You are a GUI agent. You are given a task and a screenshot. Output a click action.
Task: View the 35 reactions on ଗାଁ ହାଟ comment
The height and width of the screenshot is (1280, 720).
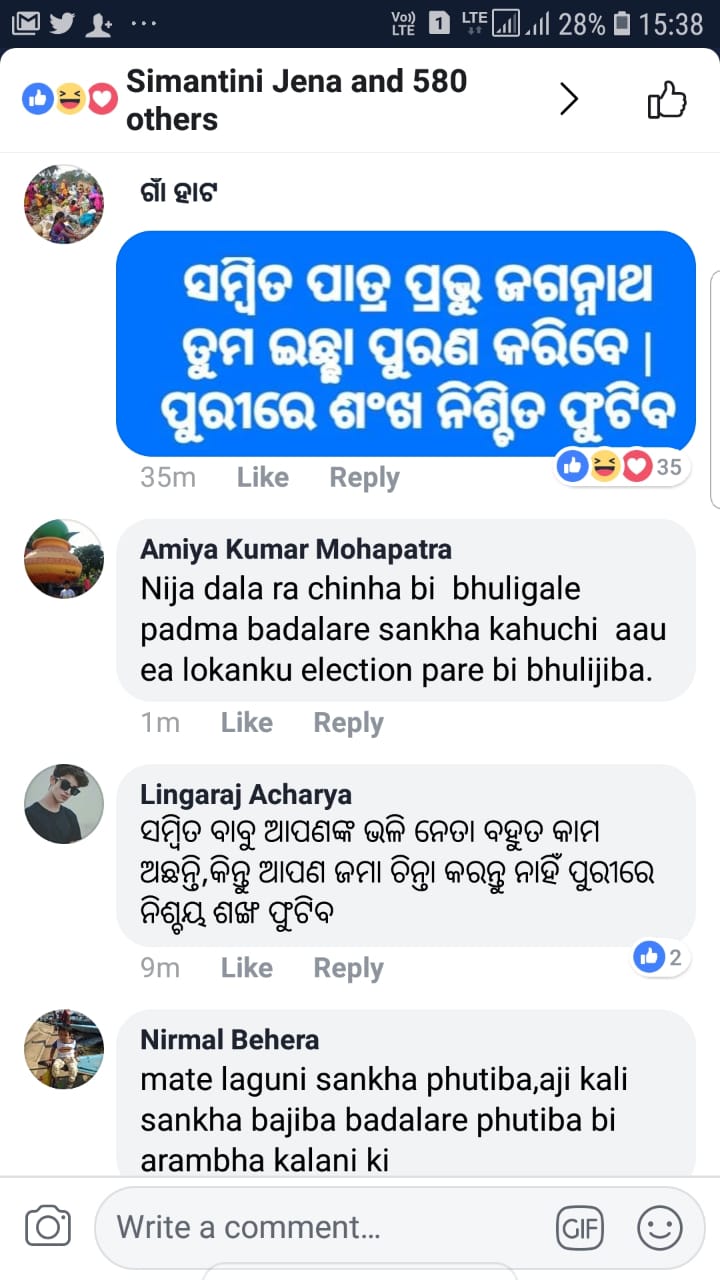coord(622,467)
